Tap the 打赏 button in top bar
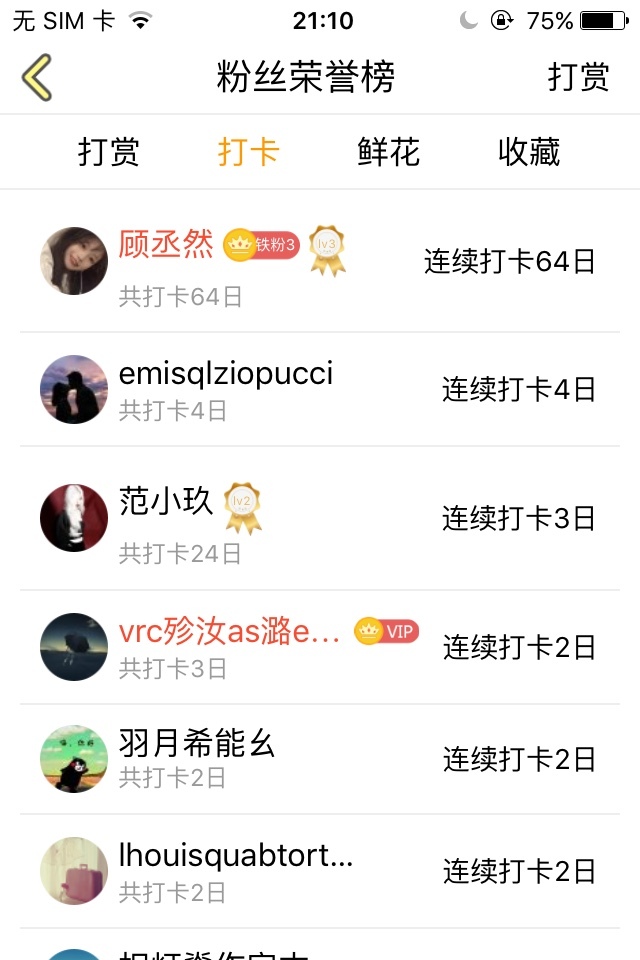Viewport: 640px width, 960px height. click(578, 78)
